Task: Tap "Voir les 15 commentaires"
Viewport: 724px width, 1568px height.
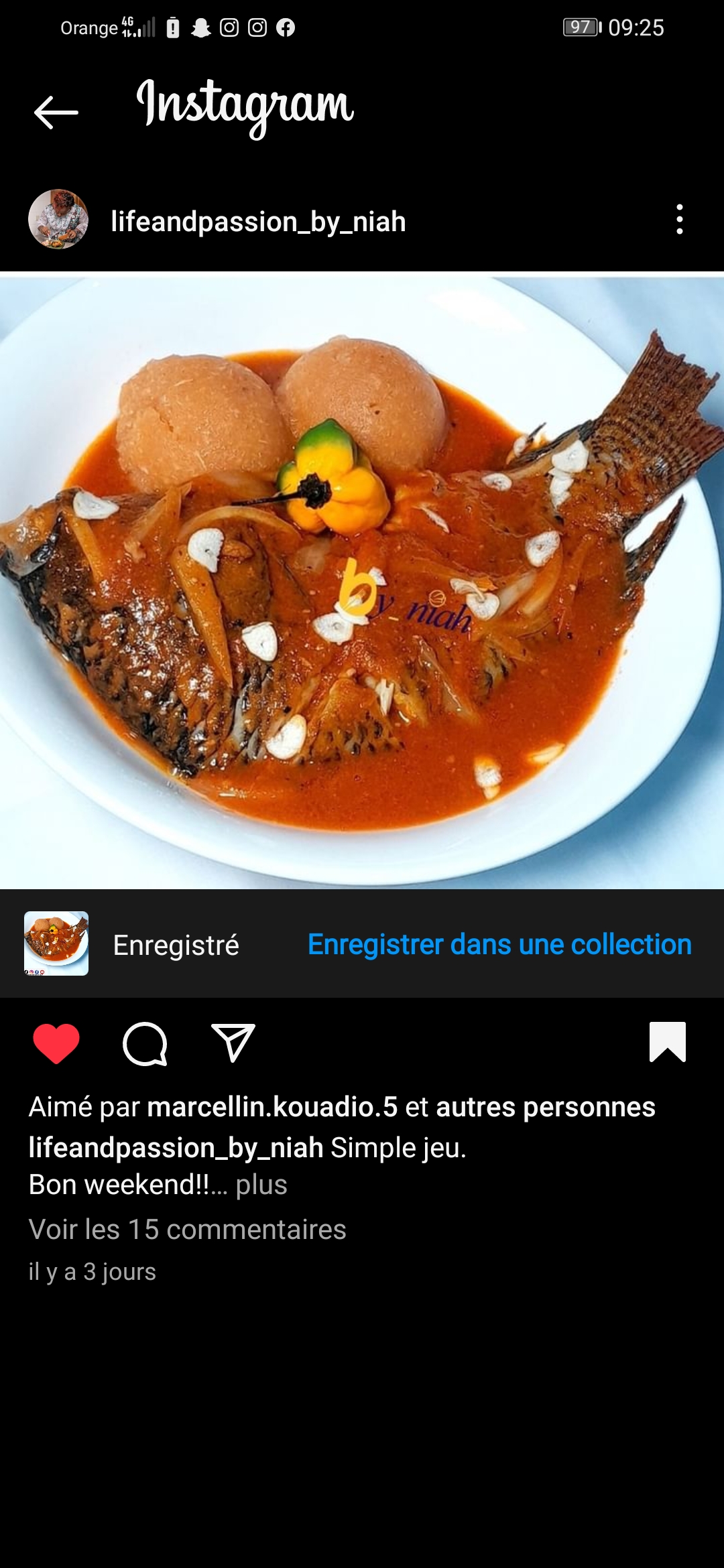Action: coord(188,1230)
